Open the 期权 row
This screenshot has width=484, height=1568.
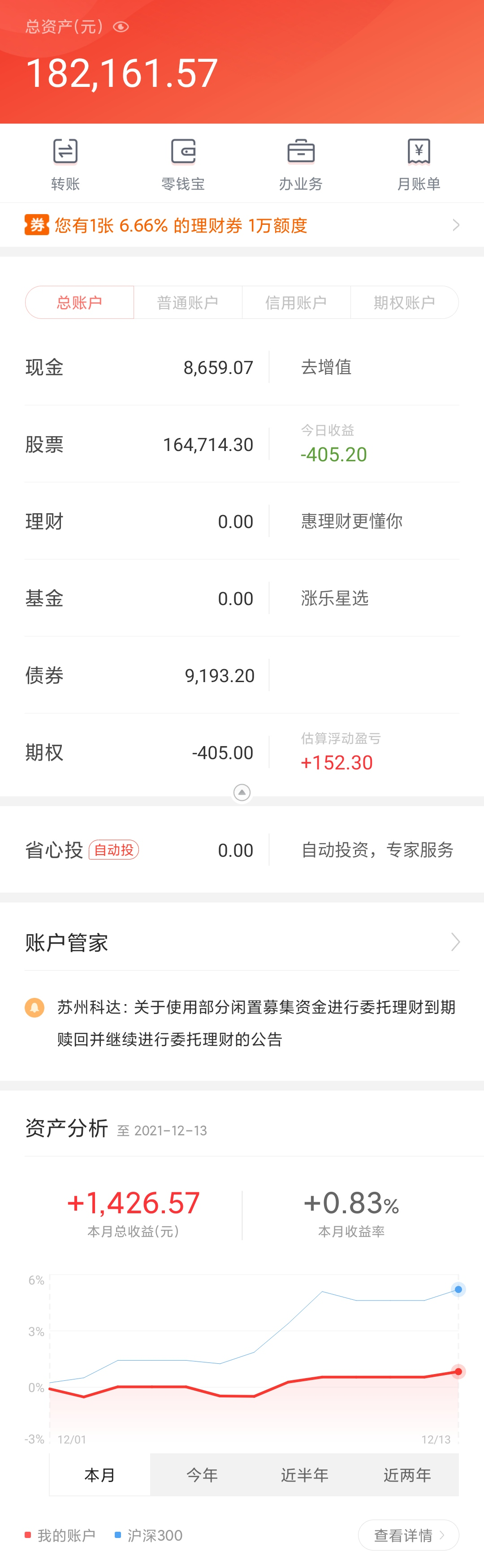(x=140, y=752)
